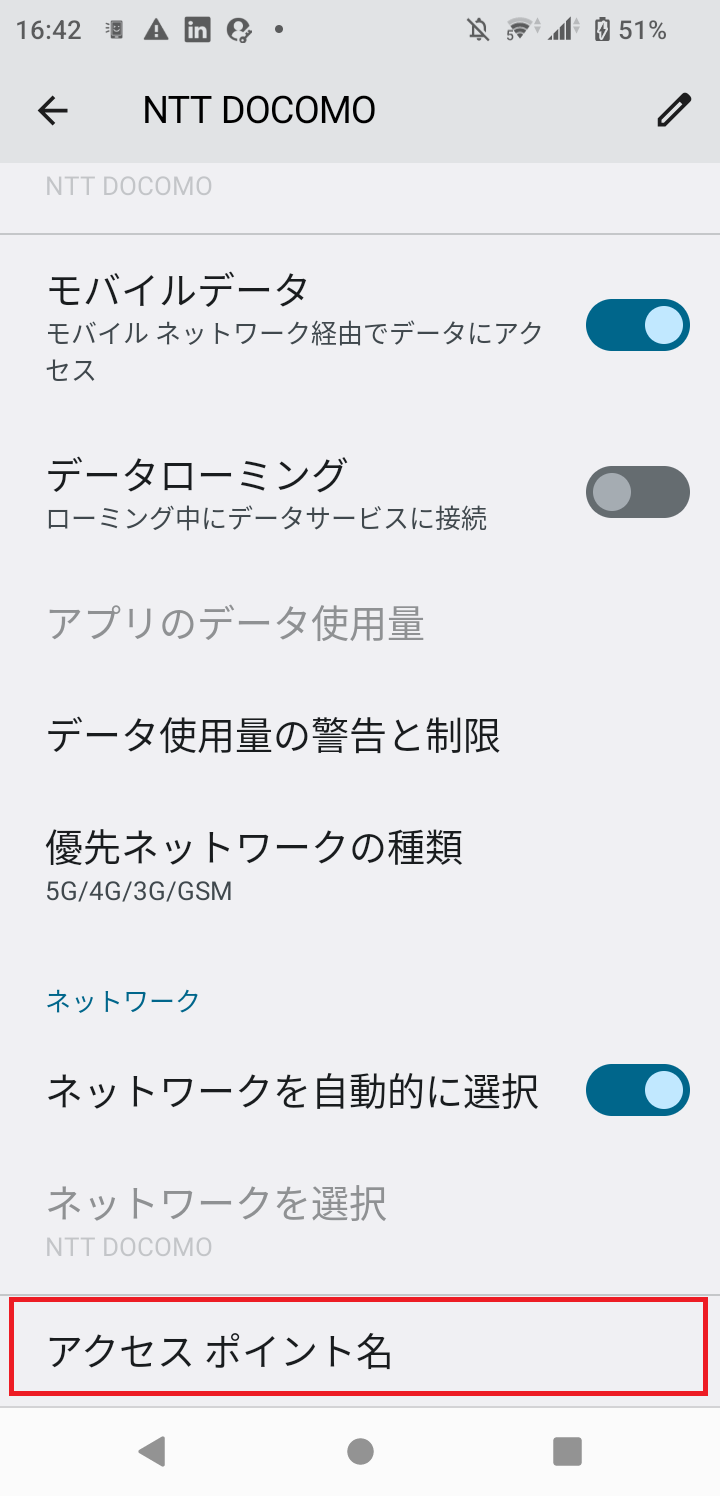This screenshot has width=720, height=1496.
Task: Enable データローミング switch
Action: coord(638,492)
